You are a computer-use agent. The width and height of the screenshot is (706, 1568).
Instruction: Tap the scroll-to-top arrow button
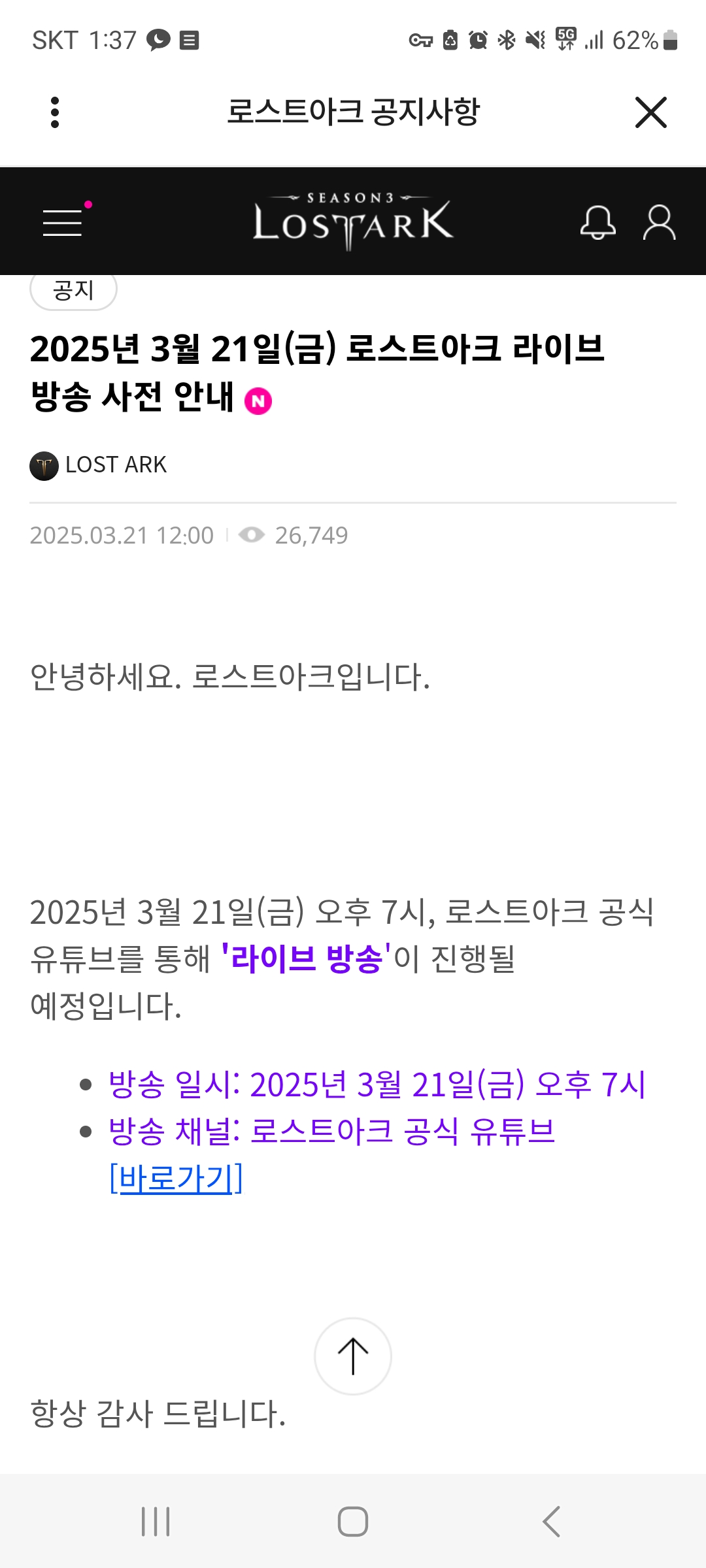click(353, 1356)
